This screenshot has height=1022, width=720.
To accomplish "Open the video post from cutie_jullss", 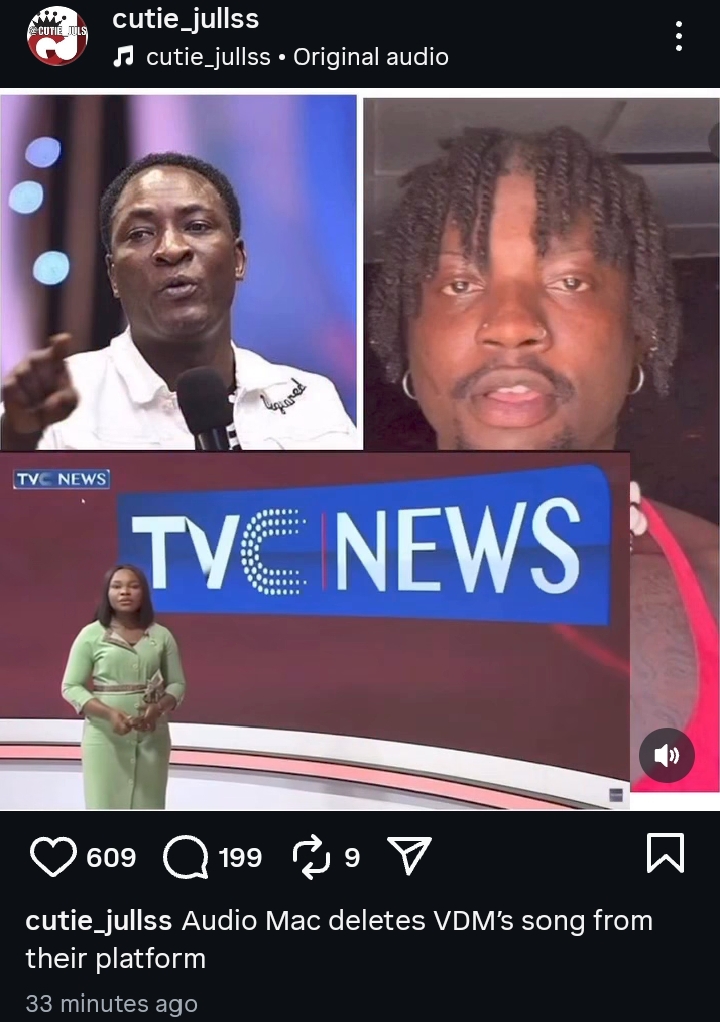I will click(360, 450).
